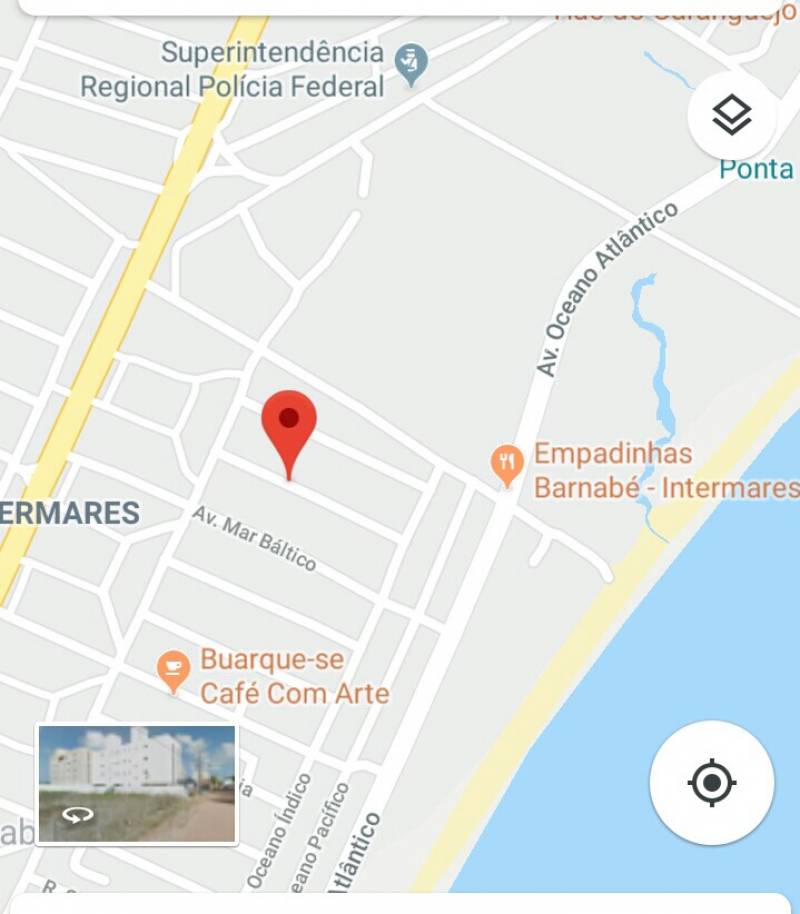Center map on my location
Image resolution: width=800 pixels, height=914 pixels.
click(711, 782)
